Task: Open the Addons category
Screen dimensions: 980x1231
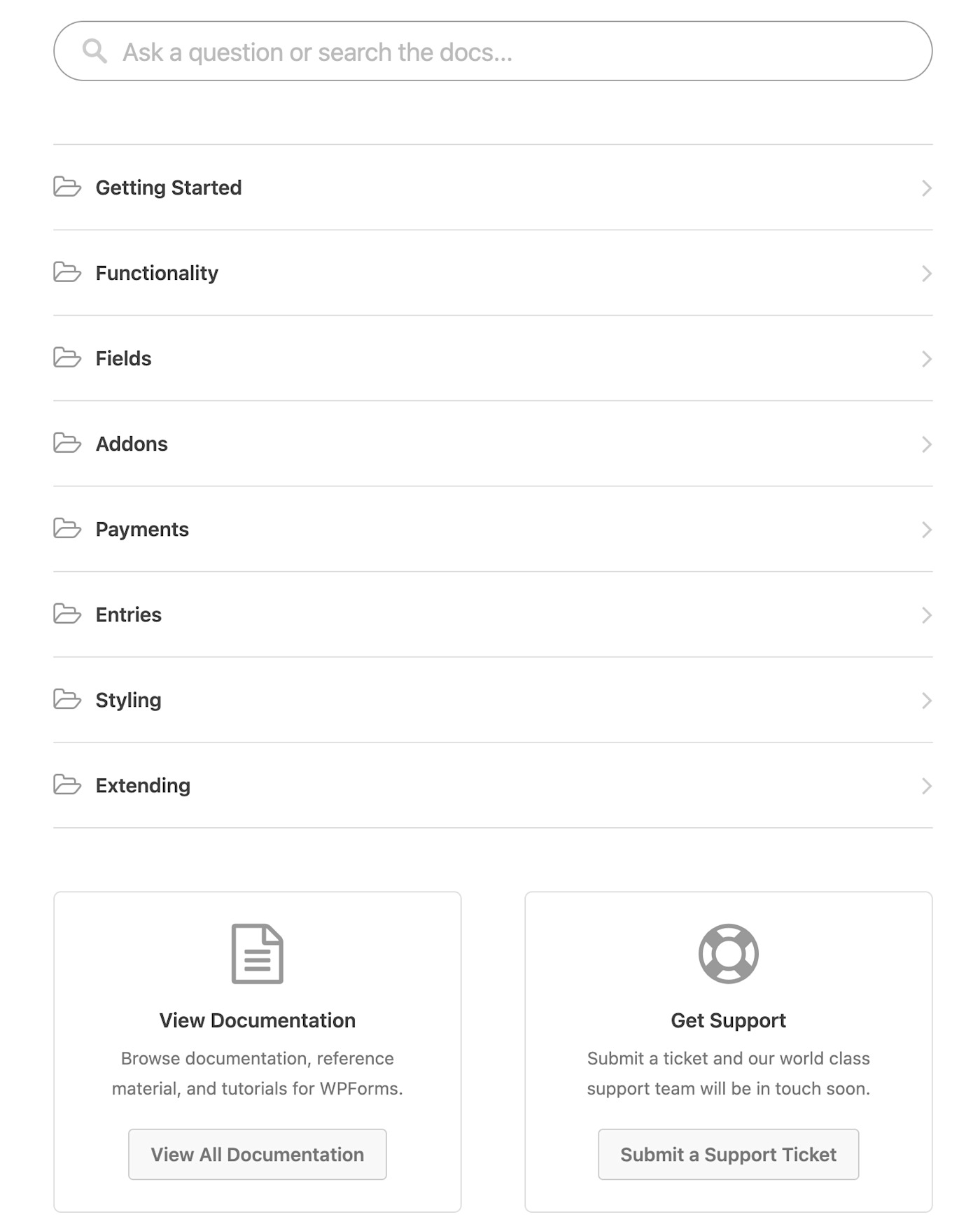Action: click(x=132, y=444)
